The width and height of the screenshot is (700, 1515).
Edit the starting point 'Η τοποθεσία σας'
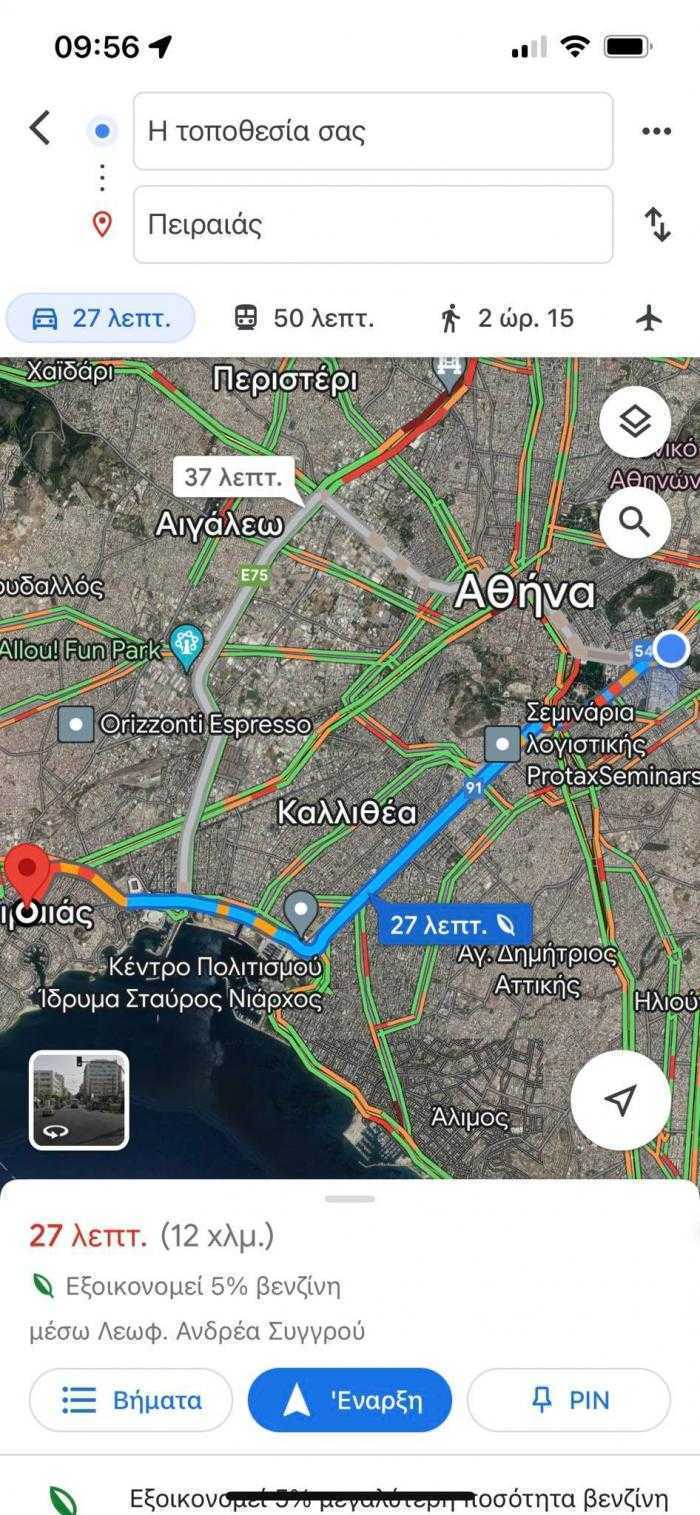pos(372,131)
